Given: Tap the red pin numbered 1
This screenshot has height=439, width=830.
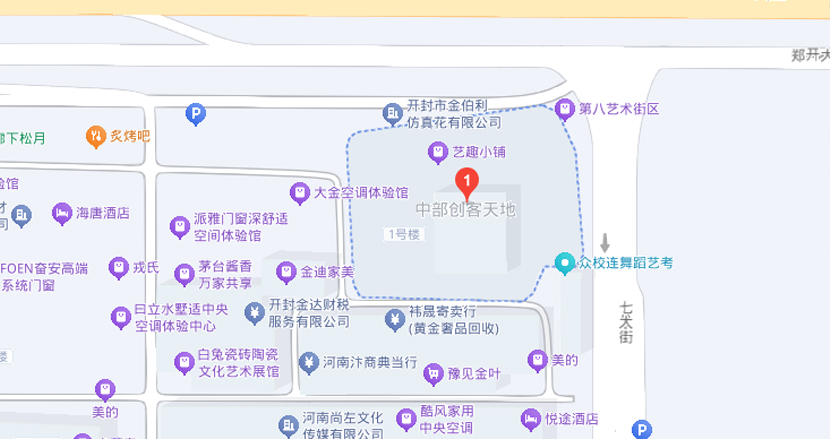Looking at the screenshot, I should [466, 183].
